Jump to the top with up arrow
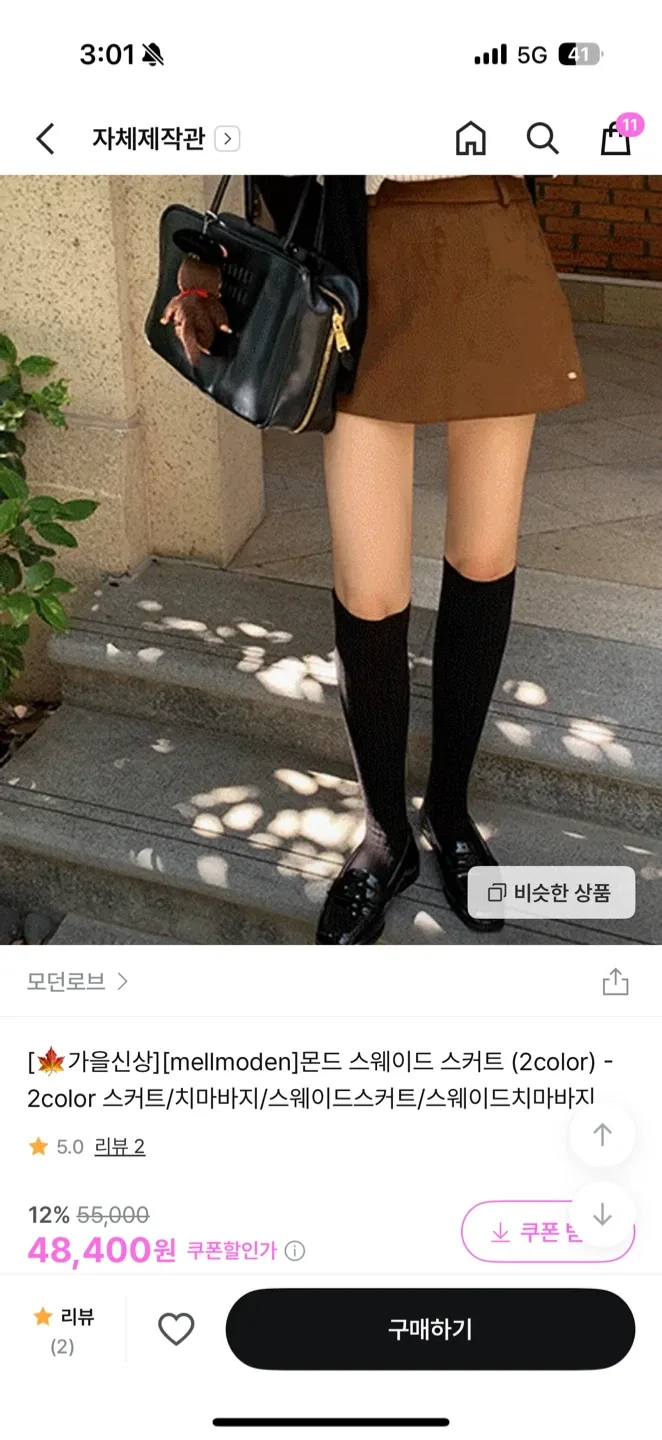The image size is (662, 1440). (601, 1135)
